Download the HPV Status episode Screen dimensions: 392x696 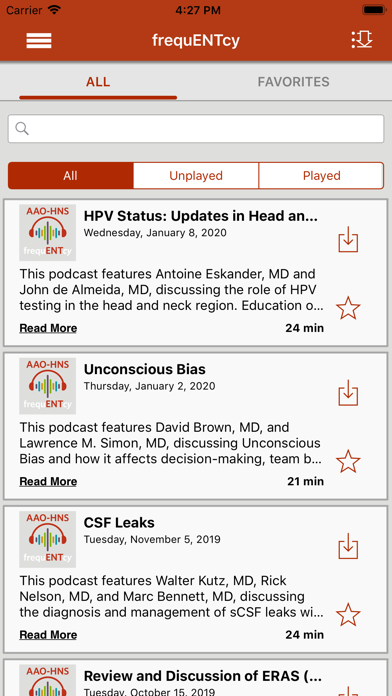click(348, 240)
